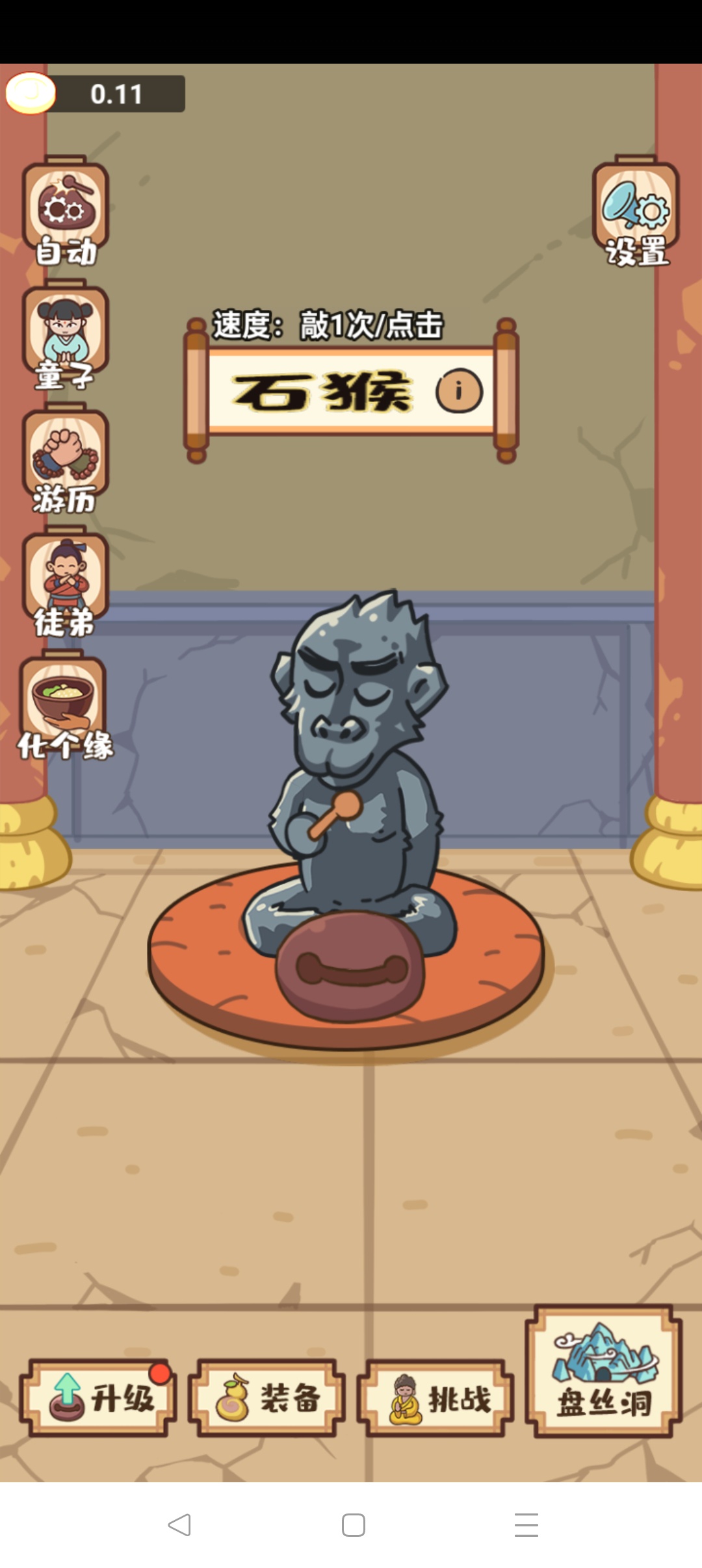Go back using the system back button

[x=179, y=1525]
